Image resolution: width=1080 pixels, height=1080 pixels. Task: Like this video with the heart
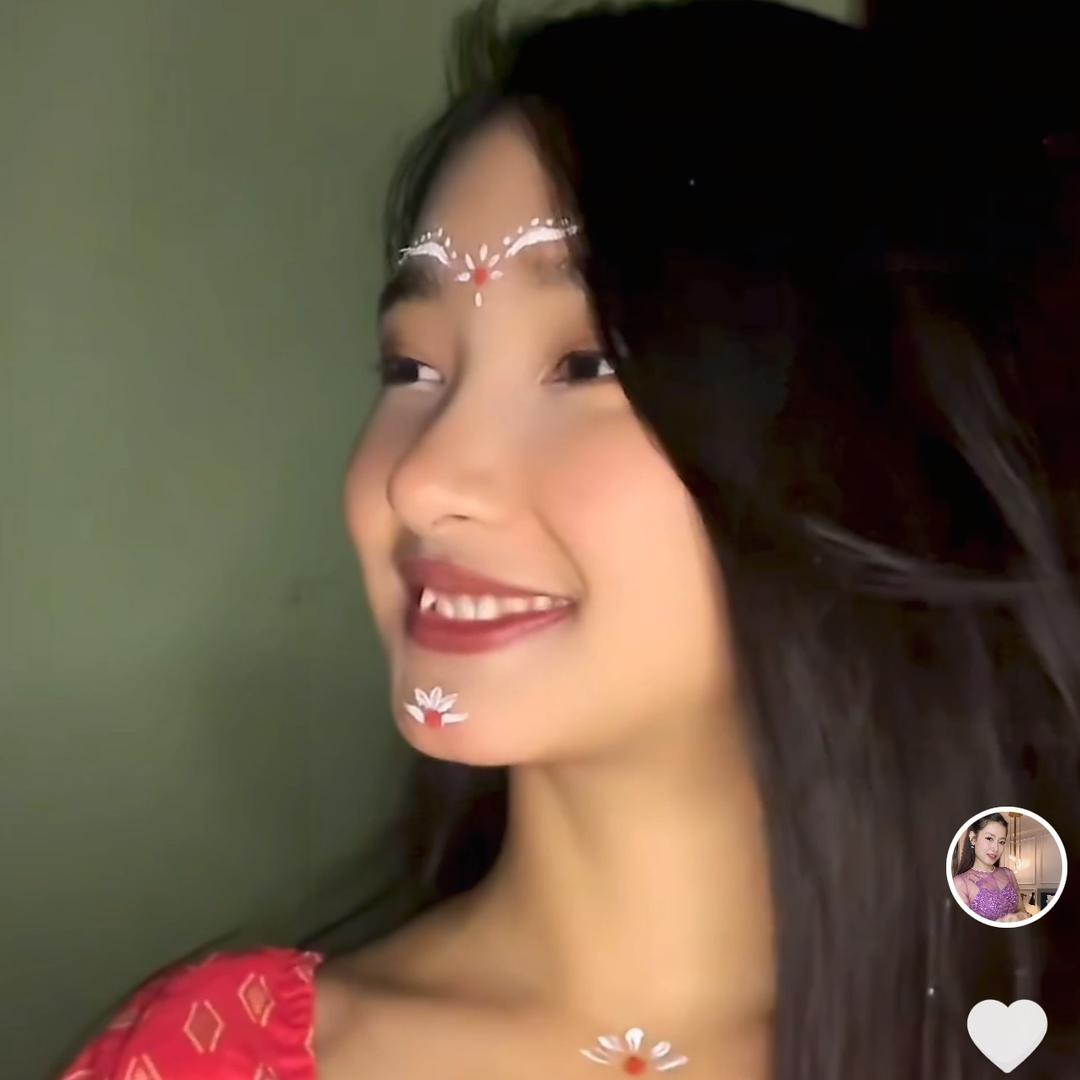[x=1006, y=1033]
